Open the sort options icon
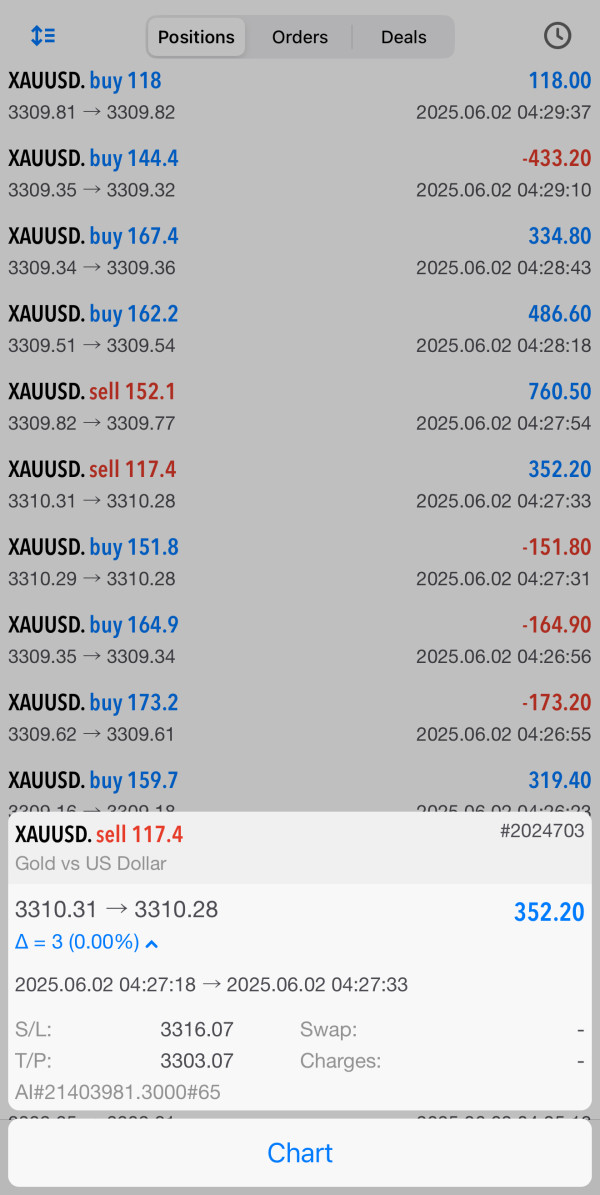 pos(43,37)
